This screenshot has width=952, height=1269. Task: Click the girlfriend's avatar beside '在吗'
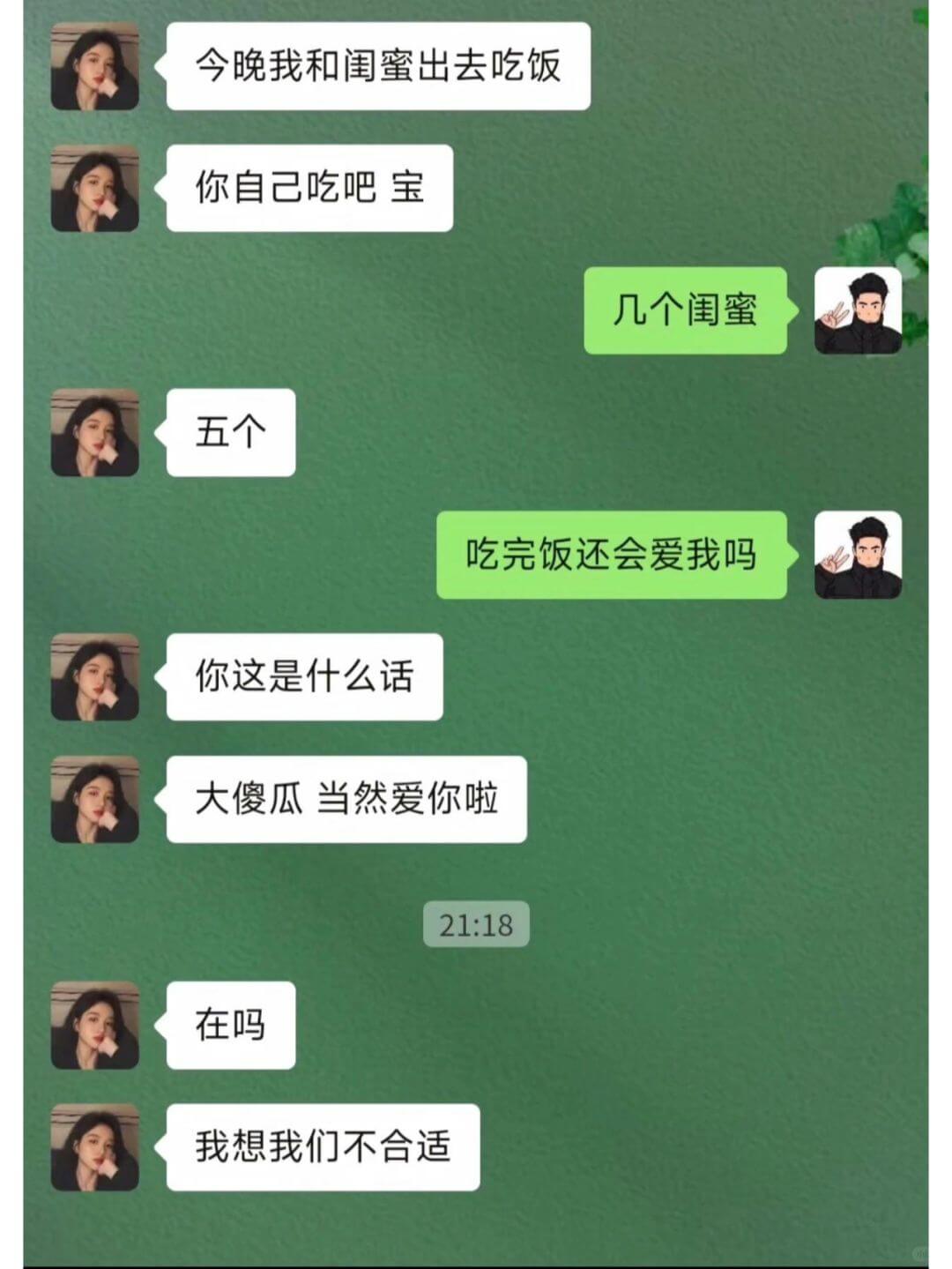tap(95, 1025)
